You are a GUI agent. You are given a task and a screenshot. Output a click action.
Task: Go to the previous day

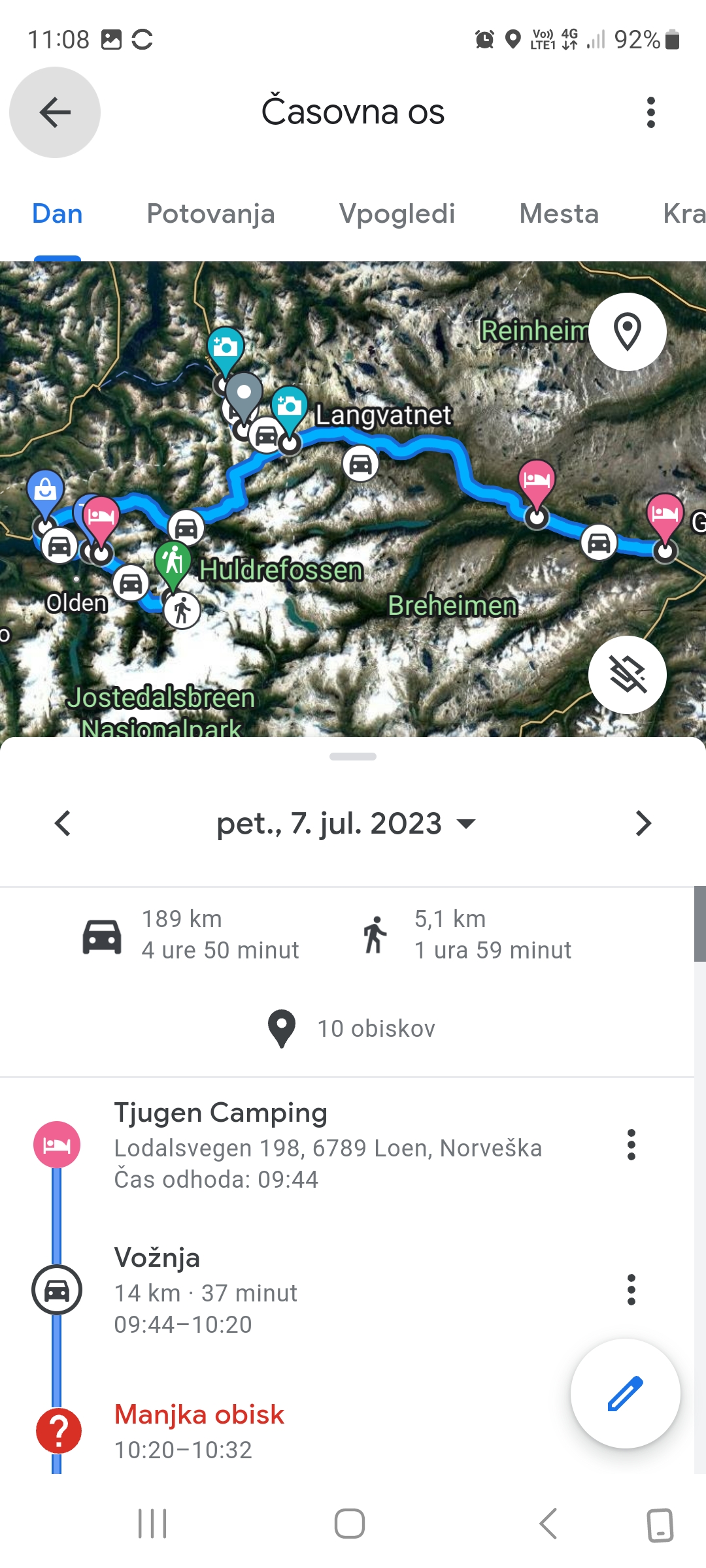(x=63, y=823)
